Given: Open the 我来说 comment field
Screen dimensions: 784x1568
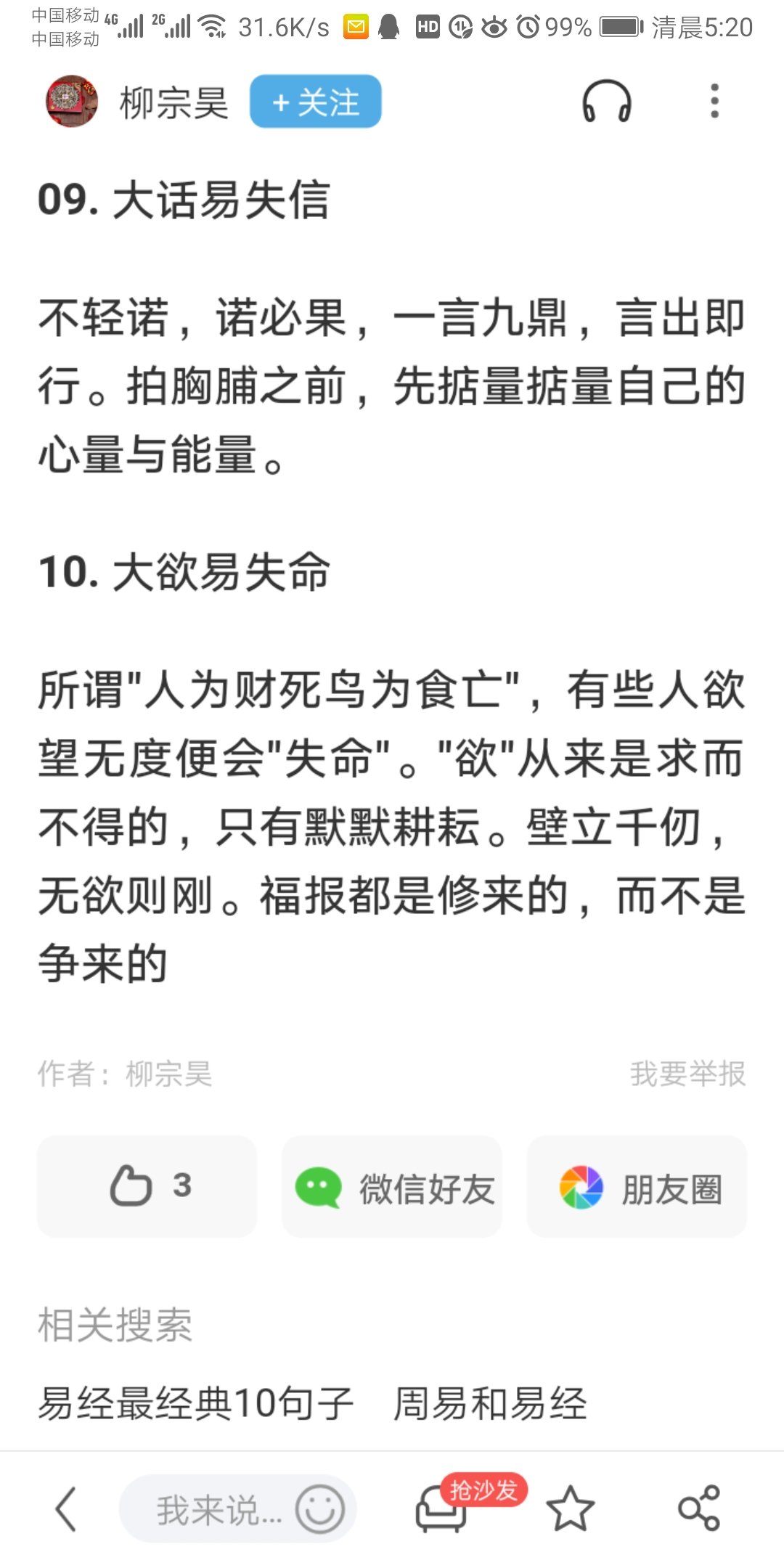Looking at the screenshot, I should click(218, 1510).
